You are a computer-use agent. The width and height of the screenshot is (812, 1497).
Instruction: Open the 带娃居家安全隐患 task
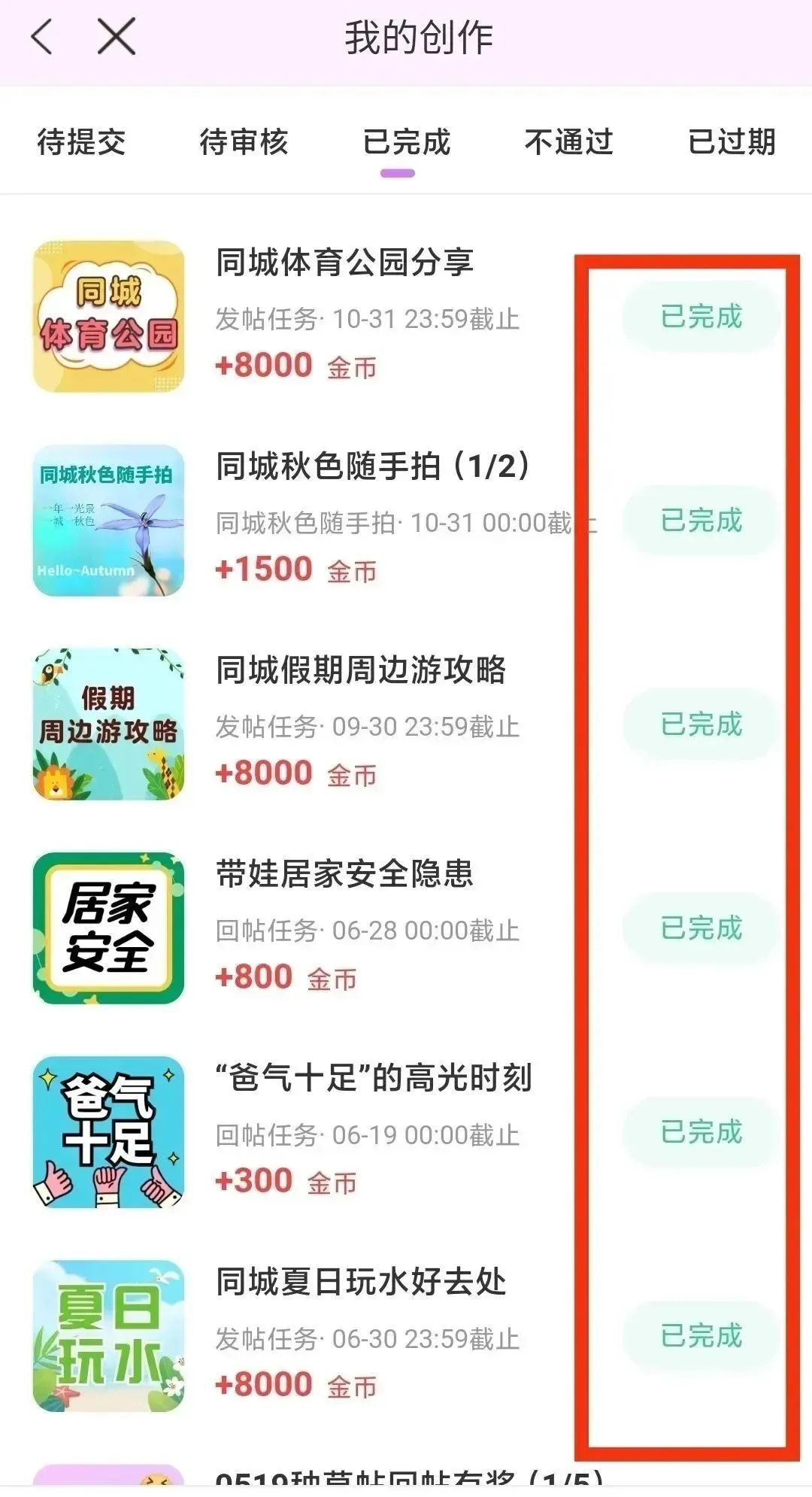(x=344, y=874)
